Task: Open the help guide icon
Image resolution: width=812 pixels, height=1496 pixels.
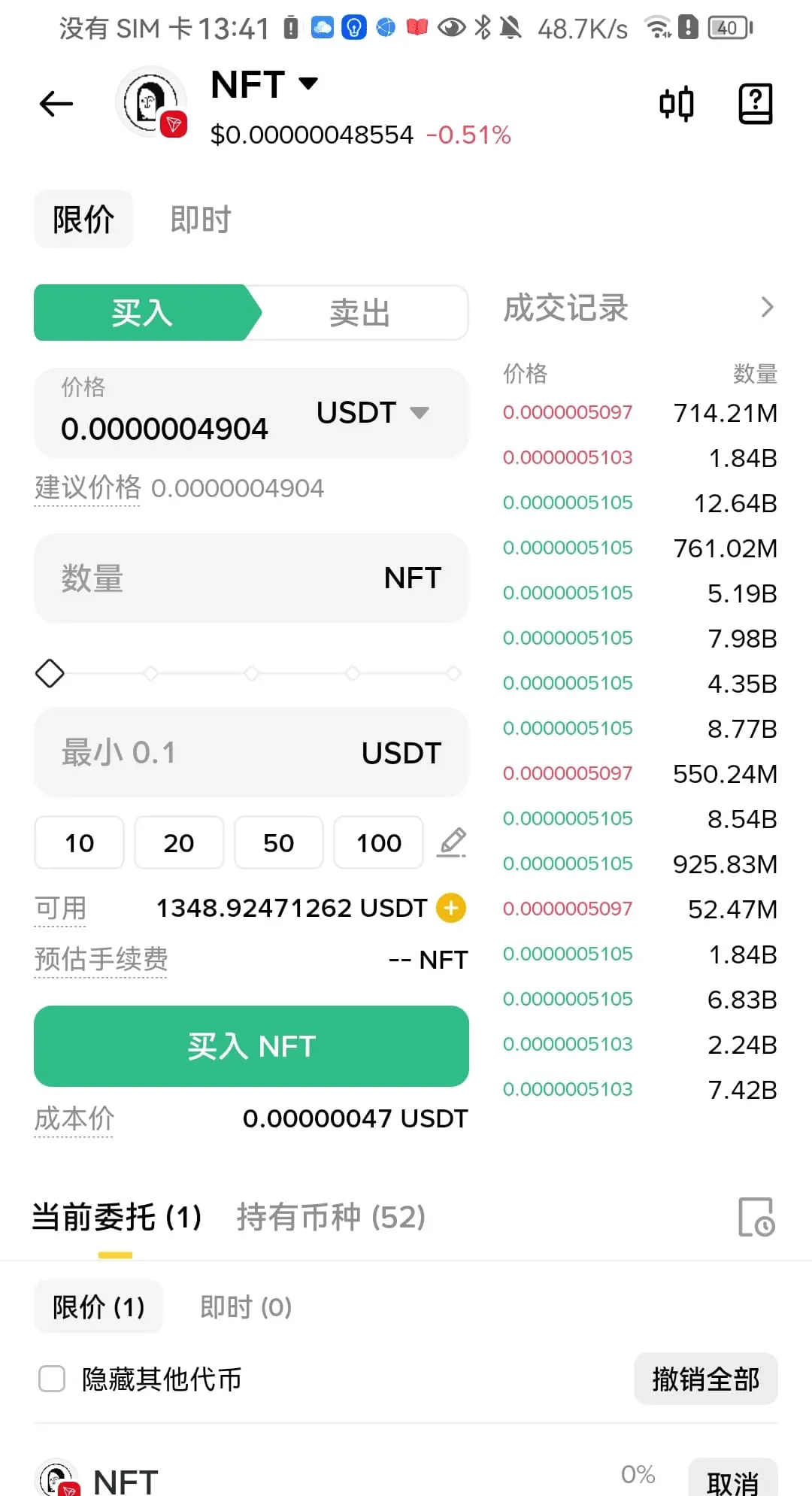Action: pyautogui.click(x=755, y=104)
